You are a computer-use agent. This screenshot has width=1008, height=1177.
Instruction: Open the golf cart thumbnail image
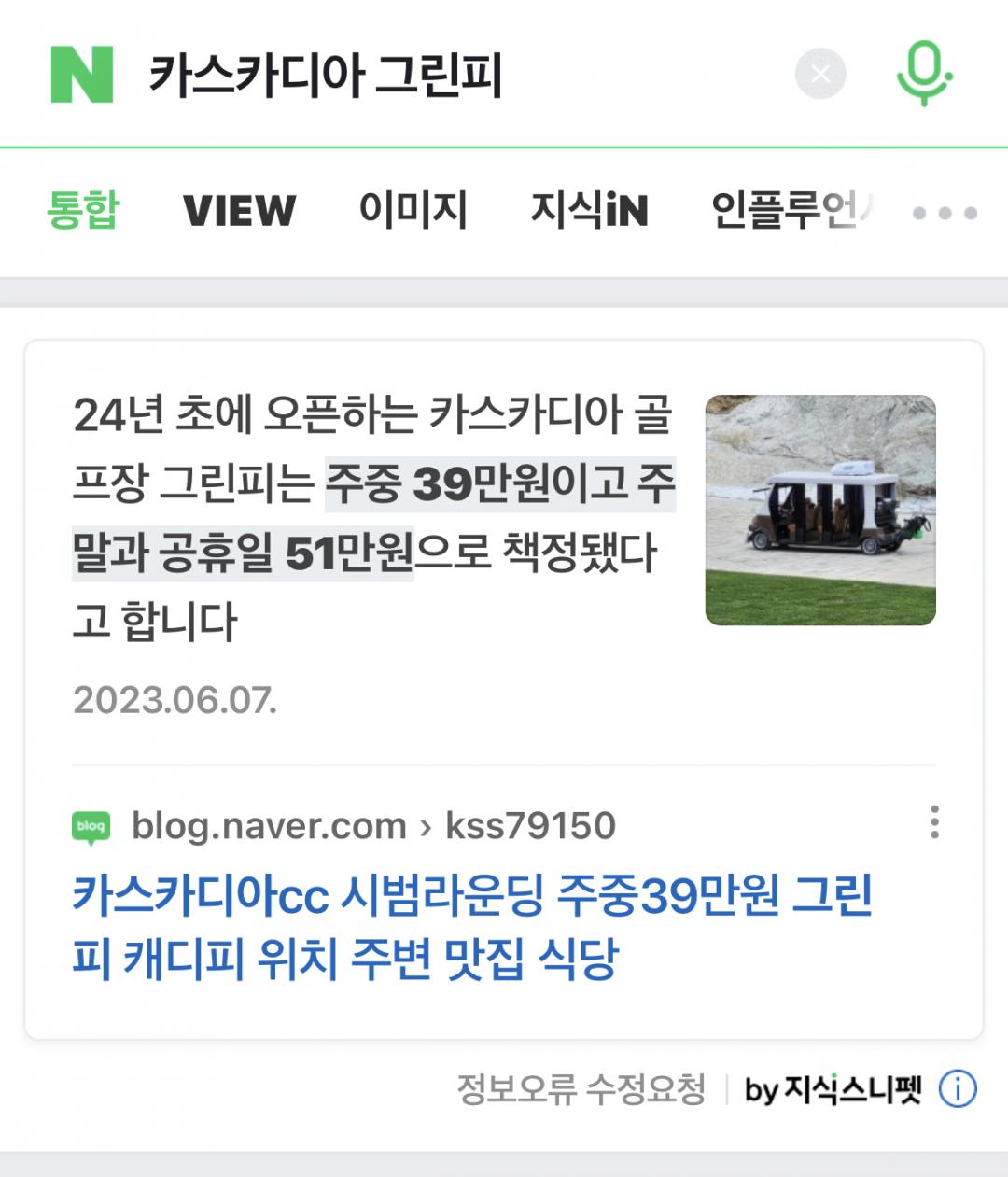coord(820,510)
